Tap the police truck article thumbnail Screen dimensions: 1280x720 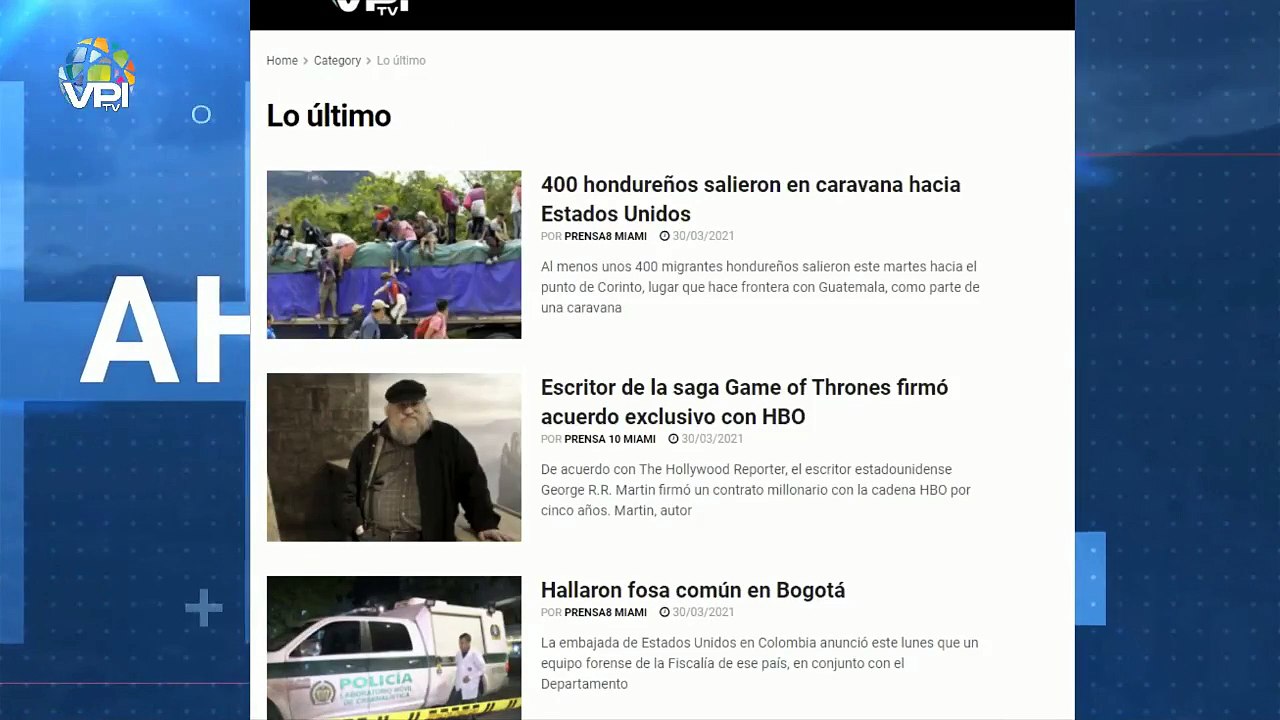pos(394,648)
